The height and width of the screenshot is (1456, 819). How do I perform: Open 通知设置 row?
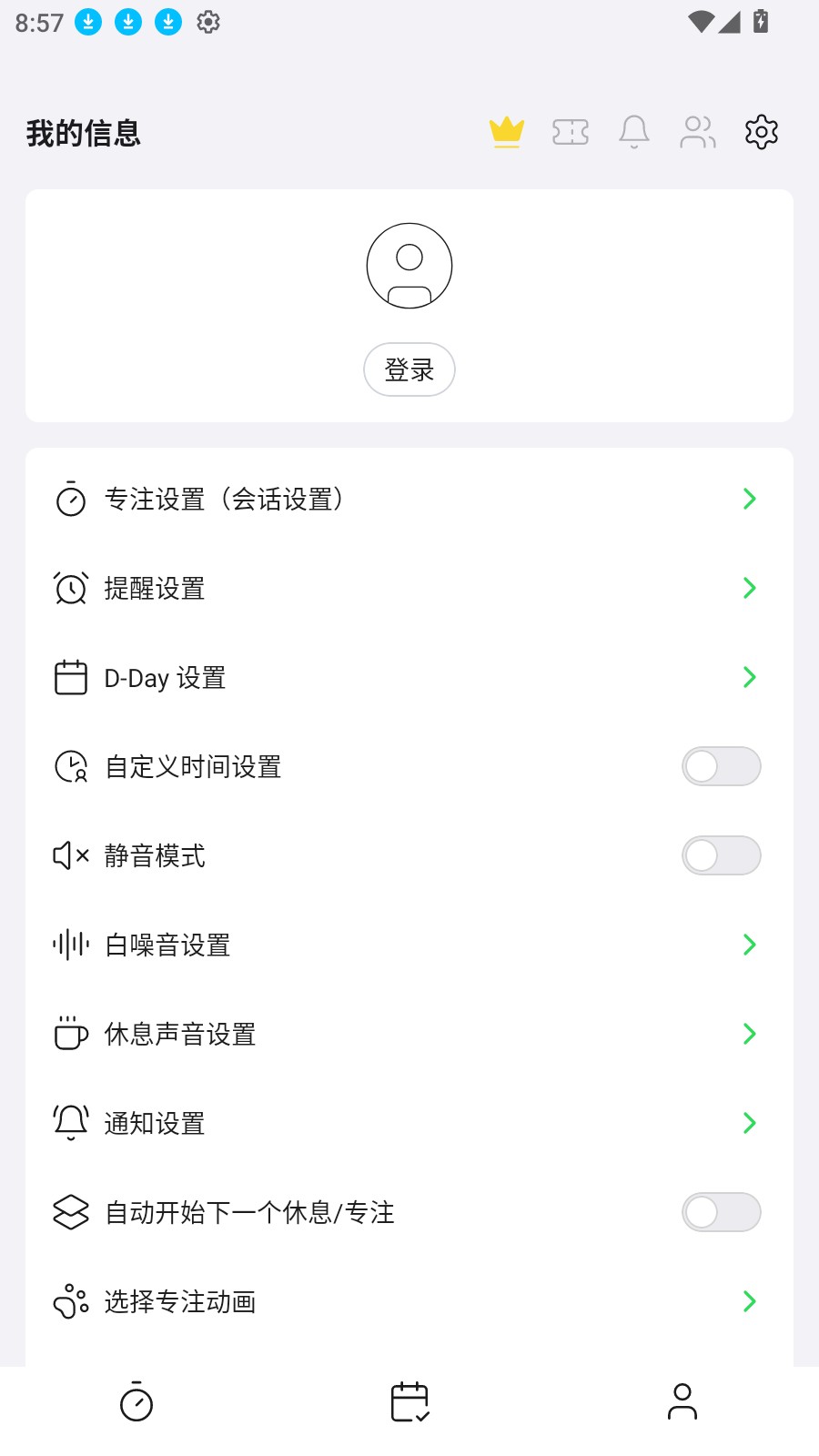(x=409, y=1123)
